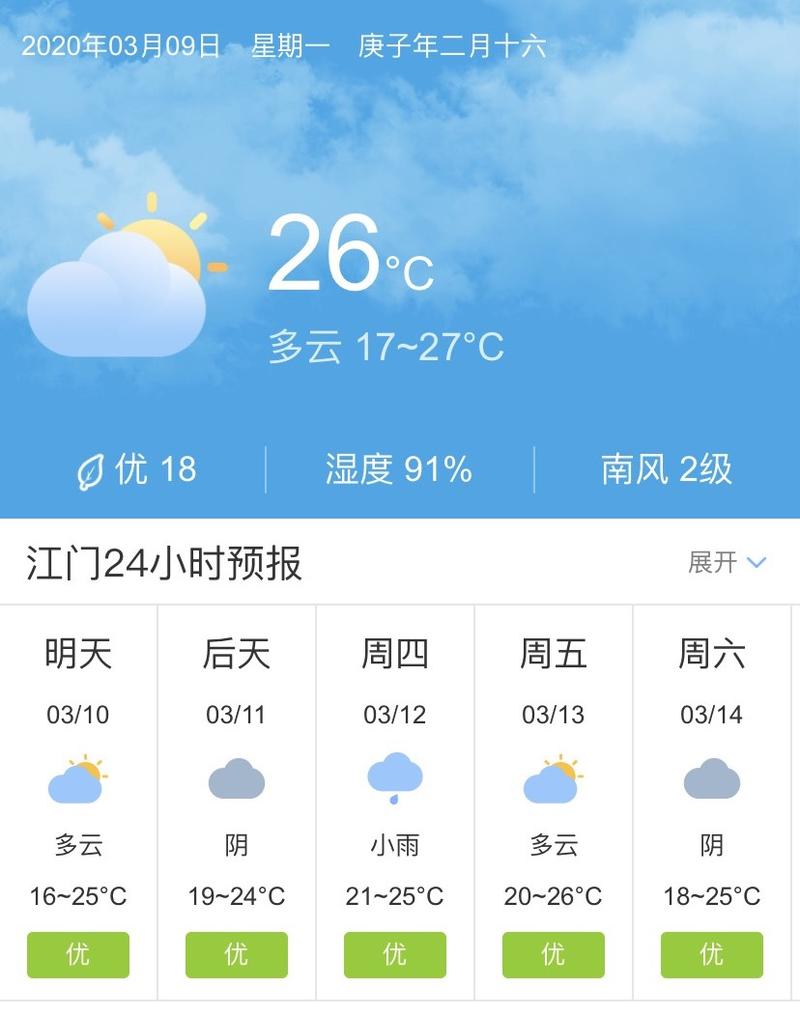The height and width of the screenshot is (1015, 800).
Task: Click the chevron next to 展开
Action: point(756,563)
